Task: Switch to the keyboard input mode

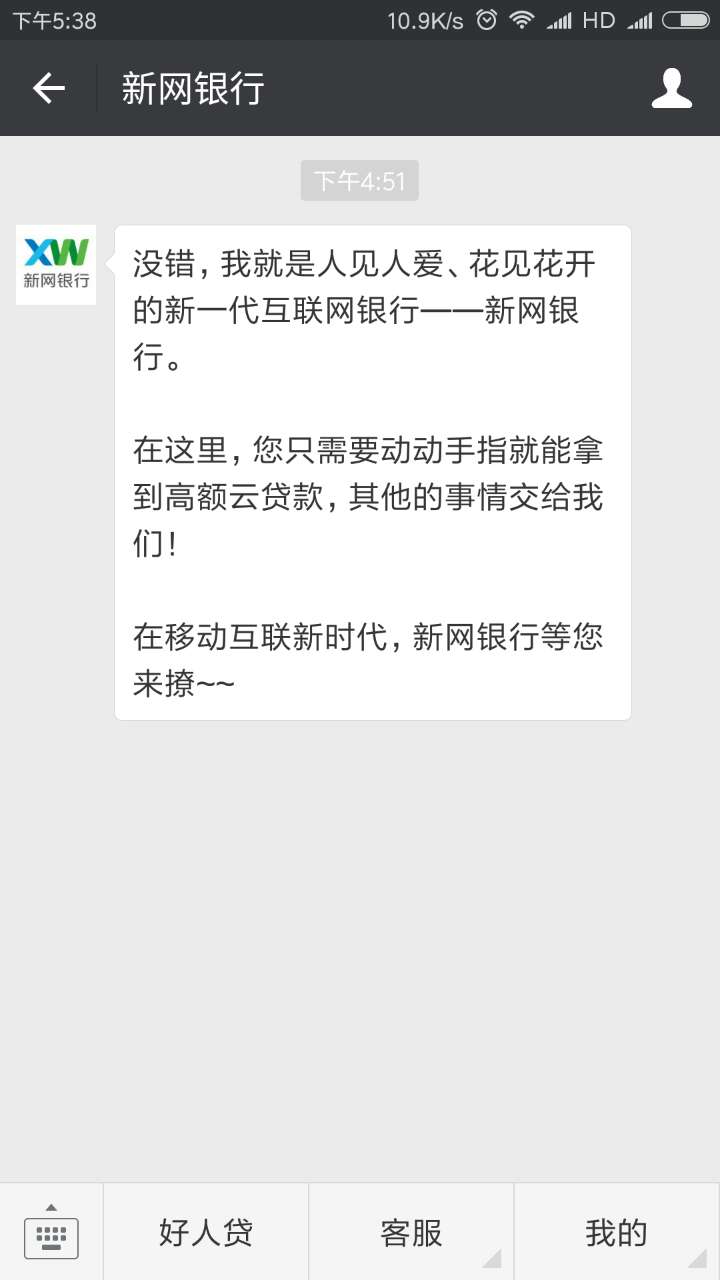Action: pyautogui.click(x=51, y=1233)
